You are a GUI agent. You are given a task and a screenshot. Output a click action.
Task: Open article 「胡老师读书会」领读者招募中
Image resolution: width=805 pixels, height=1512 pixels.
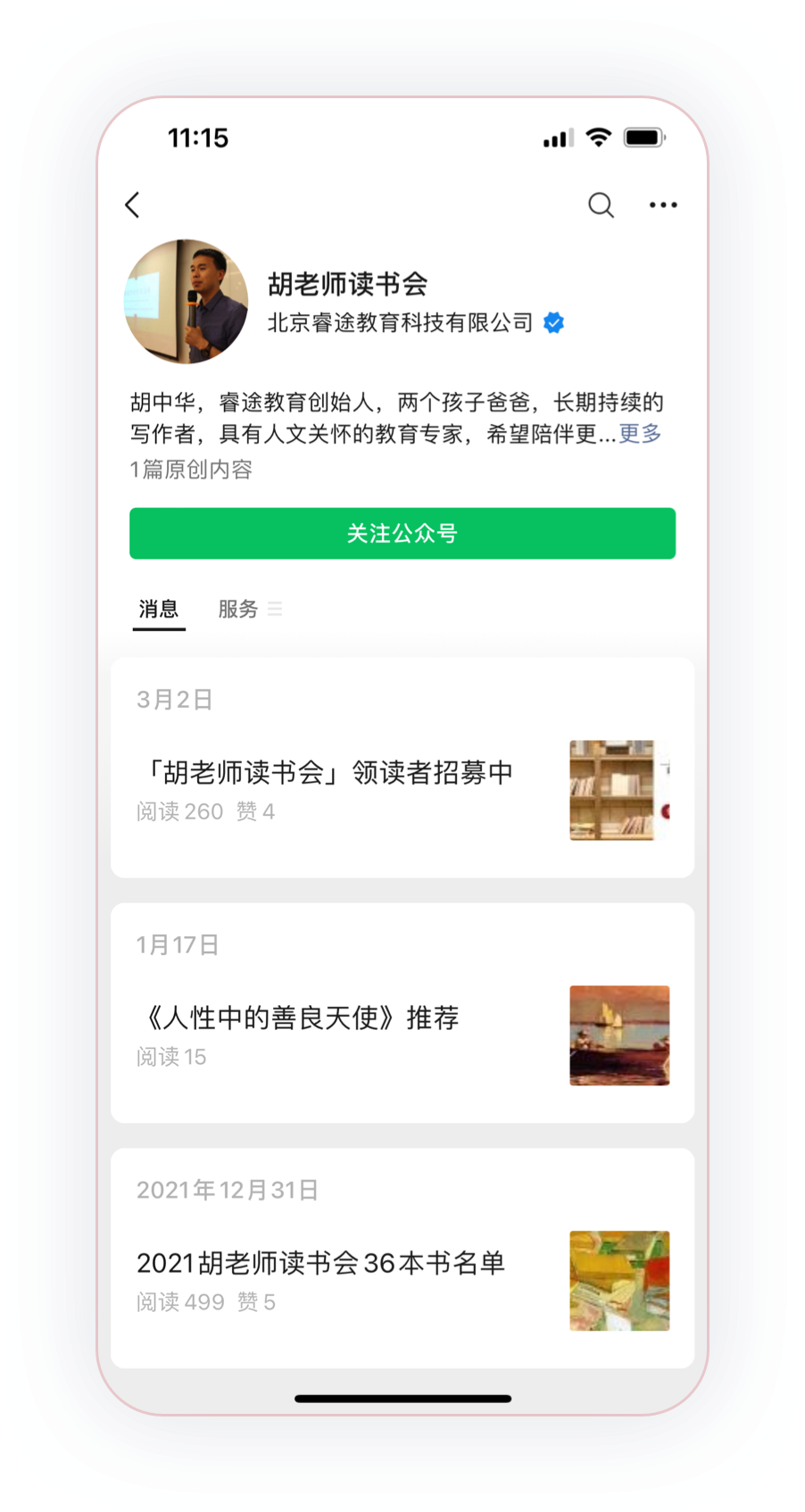click(325, 773)
